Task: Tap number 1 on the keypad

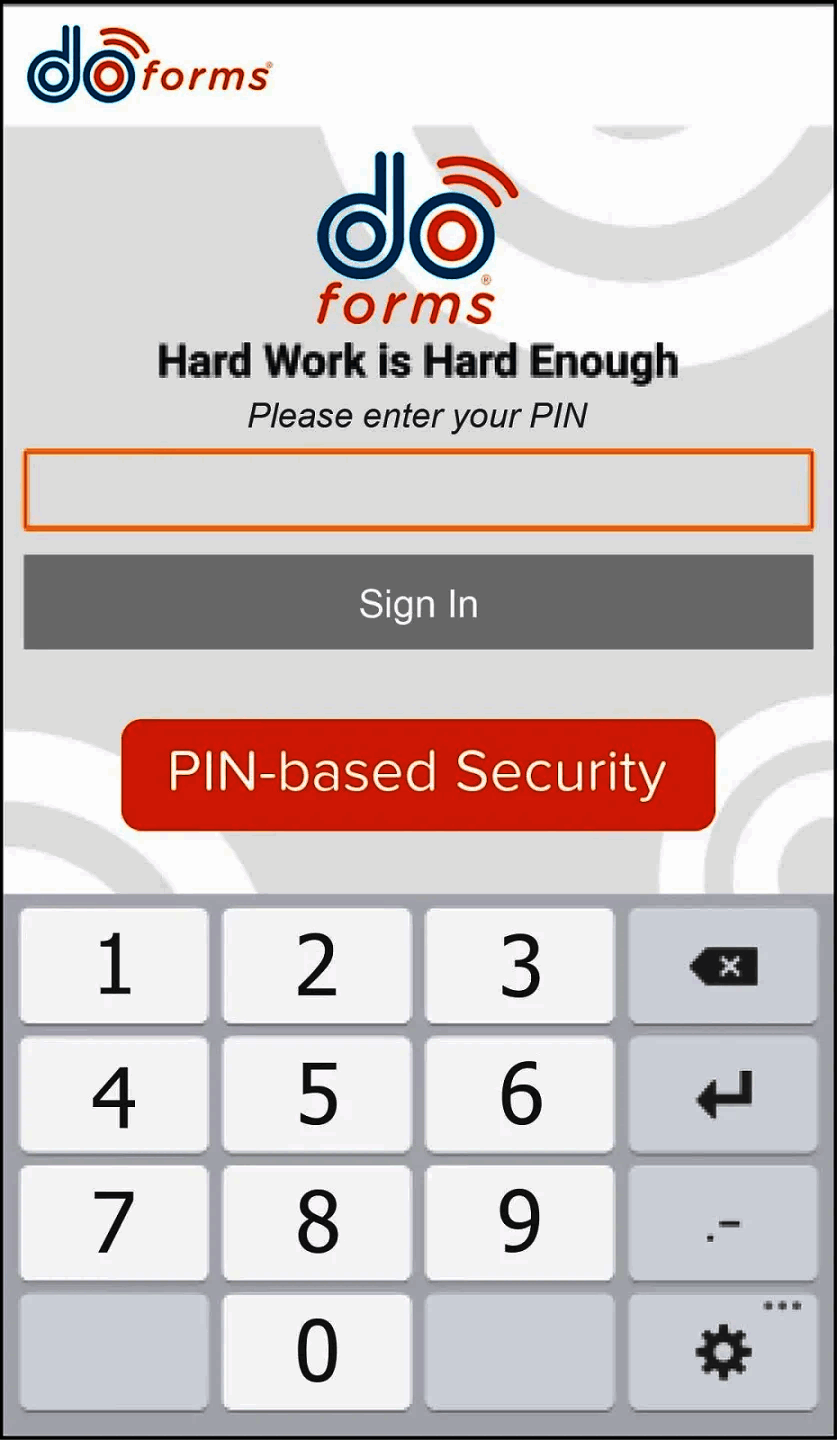Action: [x=113, y=963]
